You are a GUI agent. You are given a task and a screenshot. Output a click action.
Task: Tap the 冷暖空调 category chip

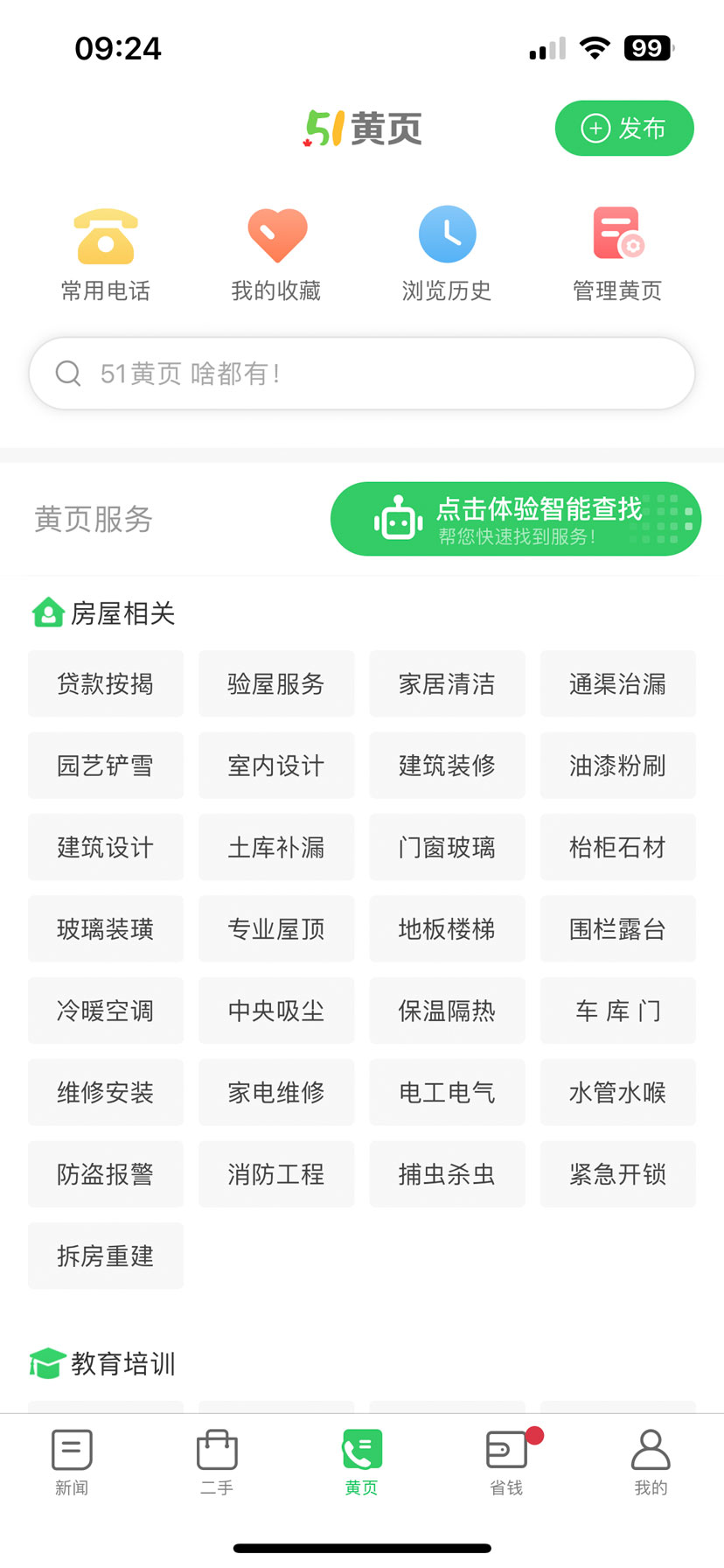(106, 1011)
